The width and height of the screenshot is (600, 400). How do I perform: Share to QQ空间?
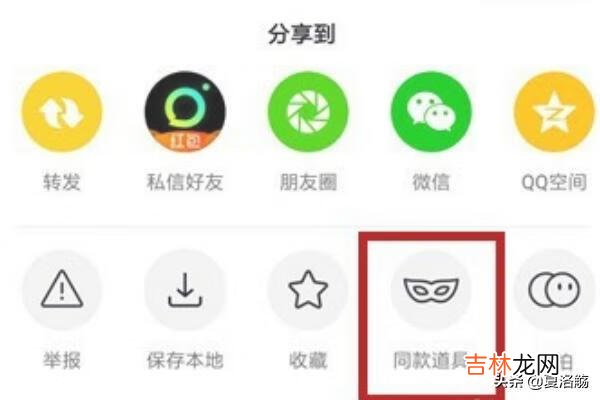click(x=552, y=112)
